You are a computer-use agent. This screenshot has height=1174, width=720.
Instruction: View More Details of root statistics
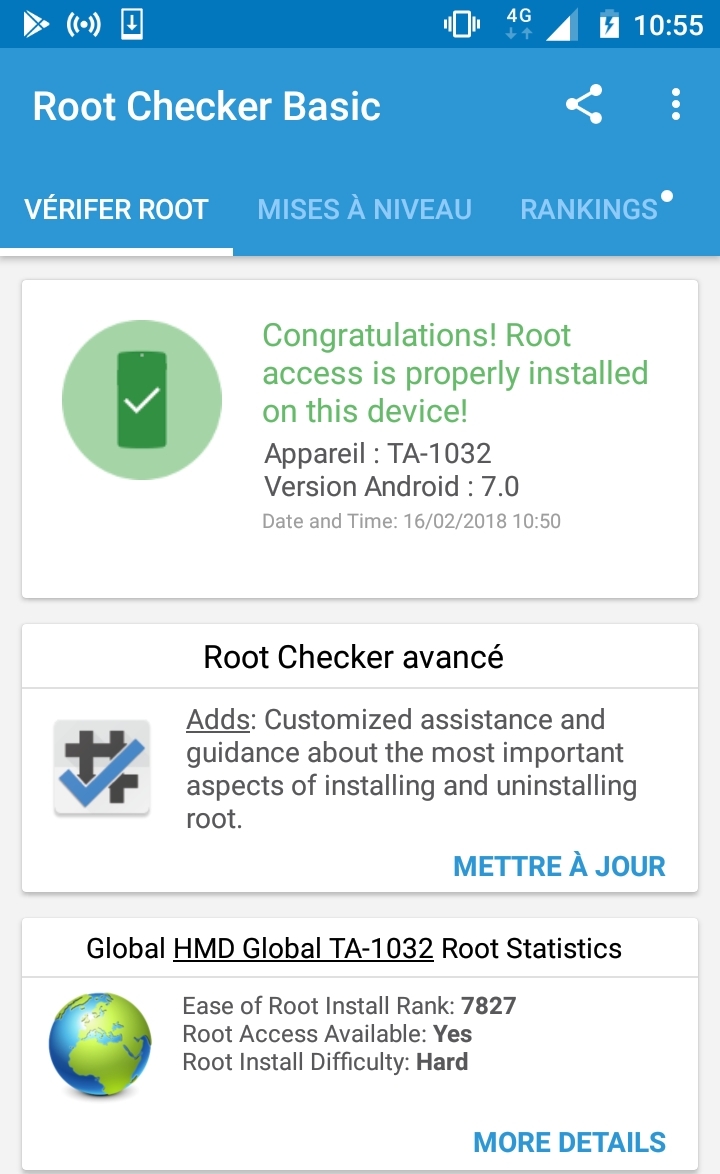click(x=569, y=1142)
